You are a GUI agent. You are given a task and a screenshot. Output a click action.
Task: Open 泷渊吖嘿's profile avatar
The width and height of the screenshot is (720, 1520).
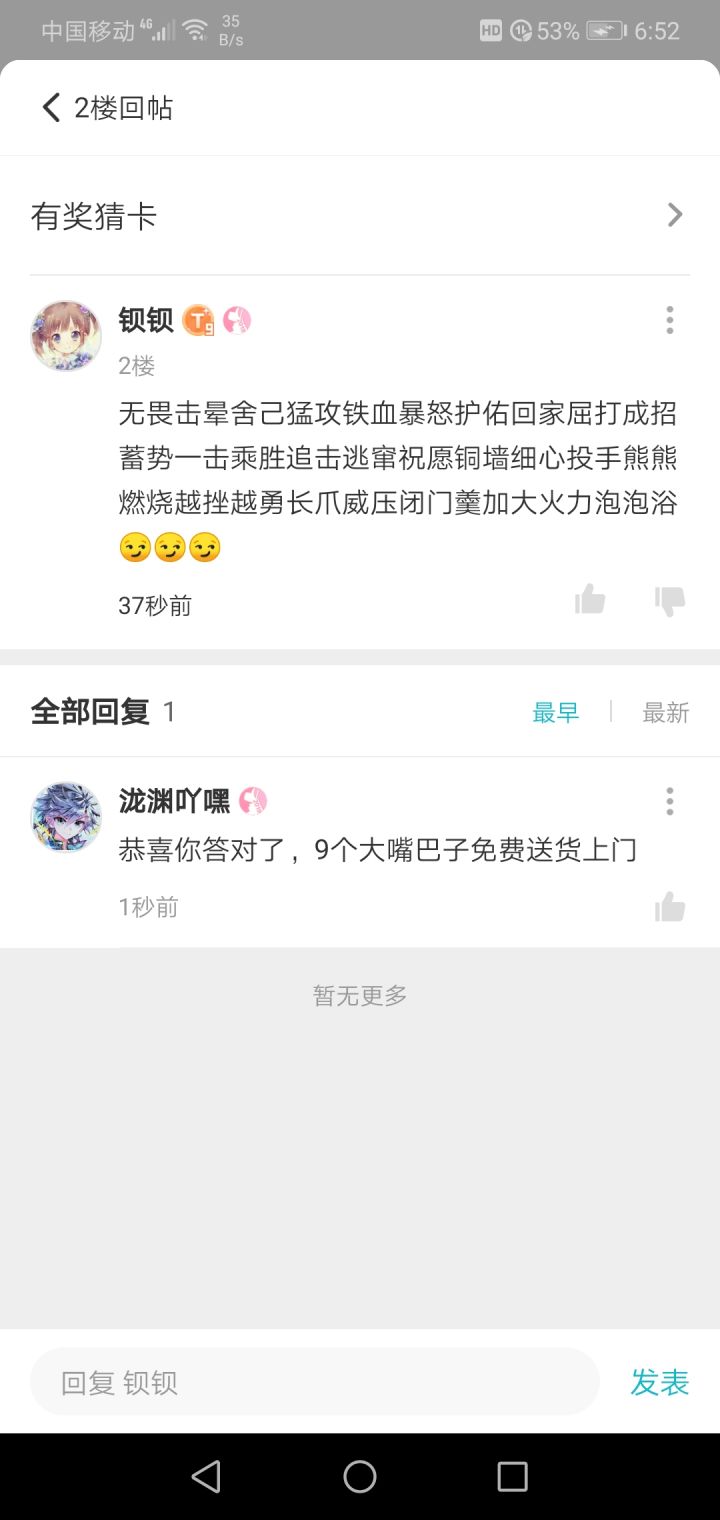tap(66, 817)
